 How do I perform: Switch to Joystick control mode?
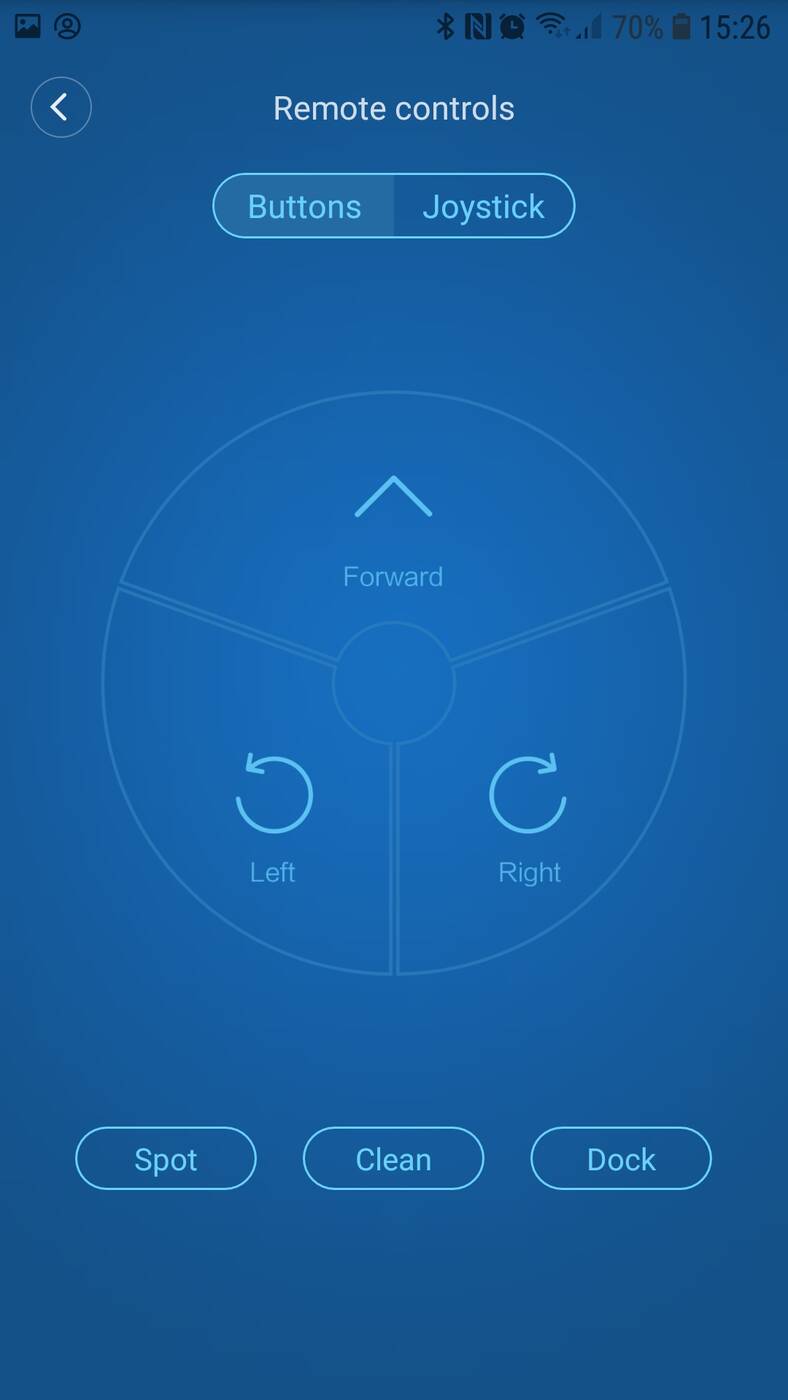(483, 206)
